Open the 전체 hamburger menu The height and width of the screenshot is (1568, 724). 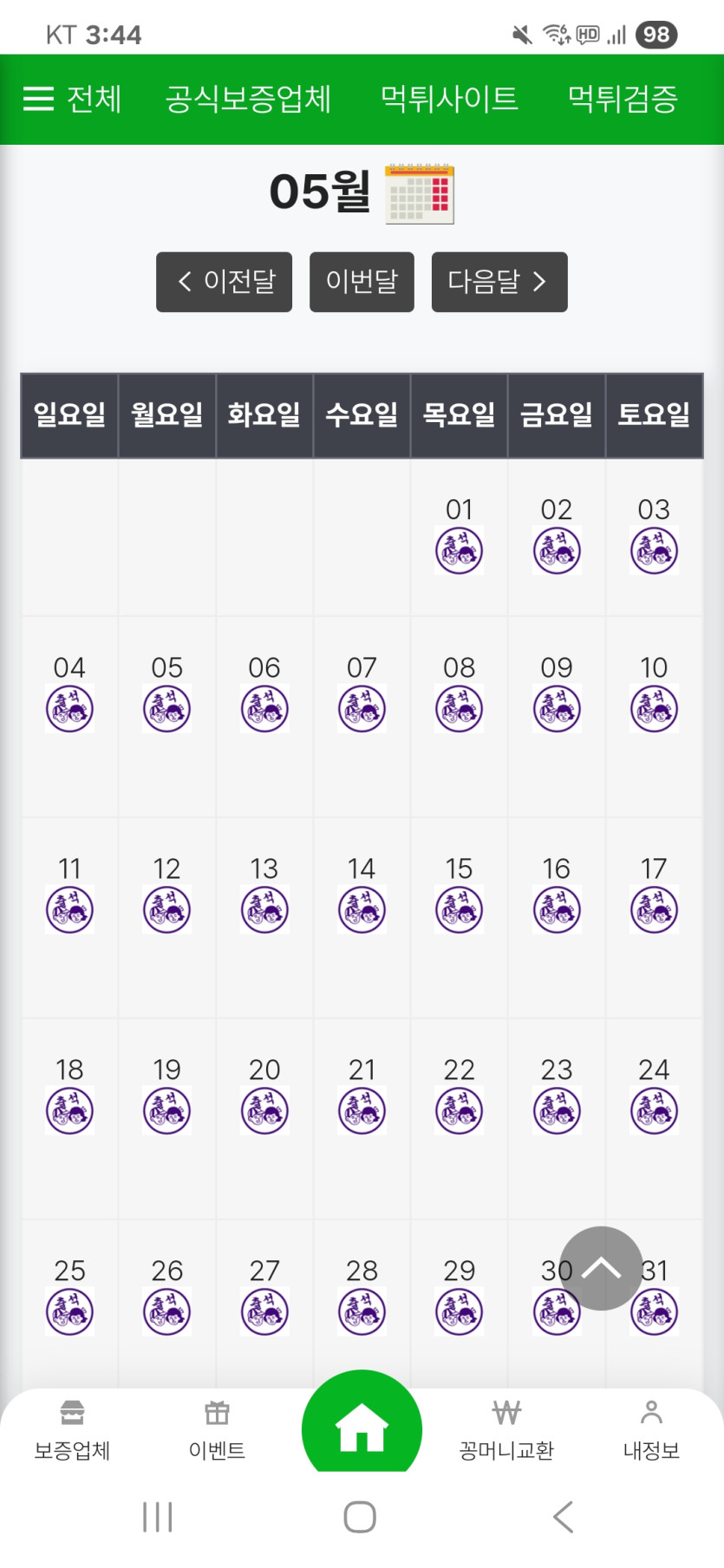point(72,99)
